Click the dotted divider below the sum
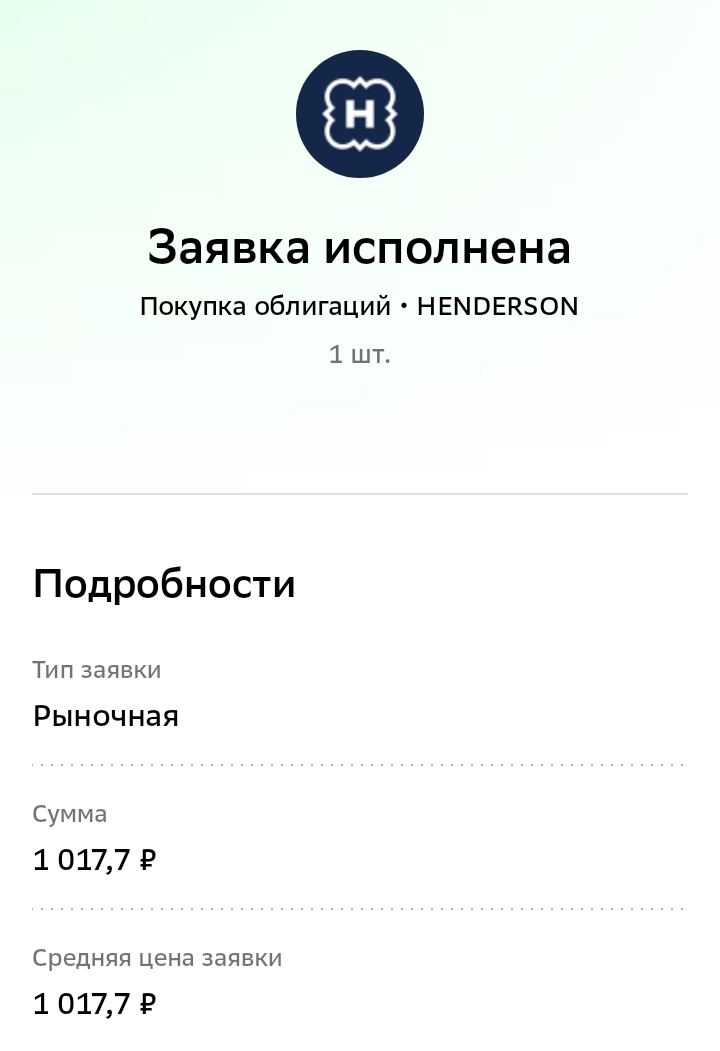720x1051 pixels. [x=360, y=910]
